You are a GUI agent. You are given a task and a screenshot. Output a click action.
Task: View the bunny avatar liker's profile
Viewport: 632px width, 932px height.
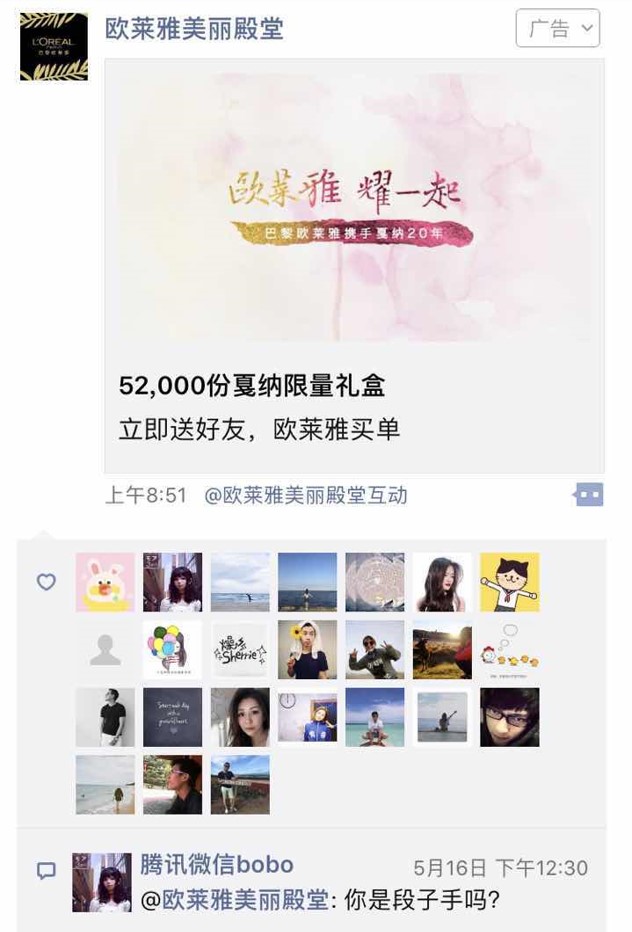coord(105,582)
